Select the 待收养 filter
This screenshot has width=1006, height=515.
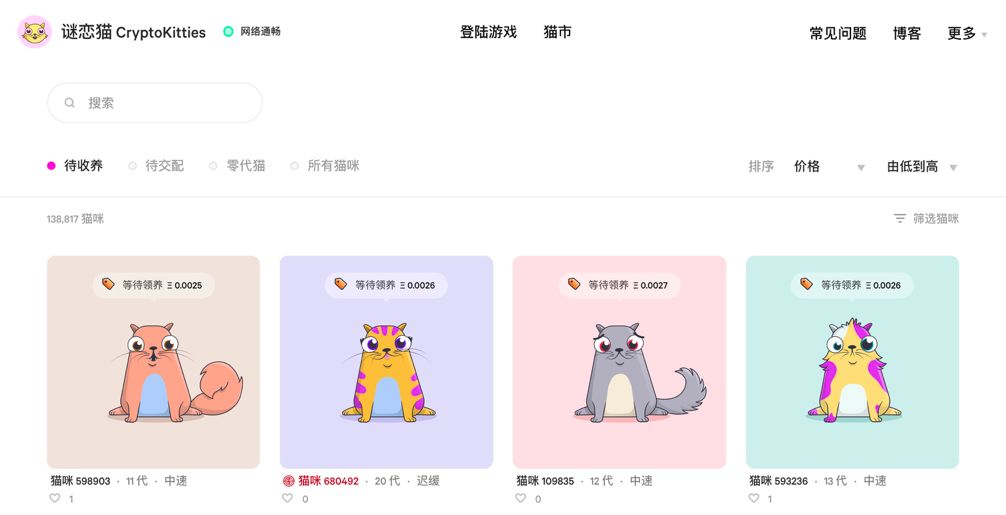[x=75, y=166]
